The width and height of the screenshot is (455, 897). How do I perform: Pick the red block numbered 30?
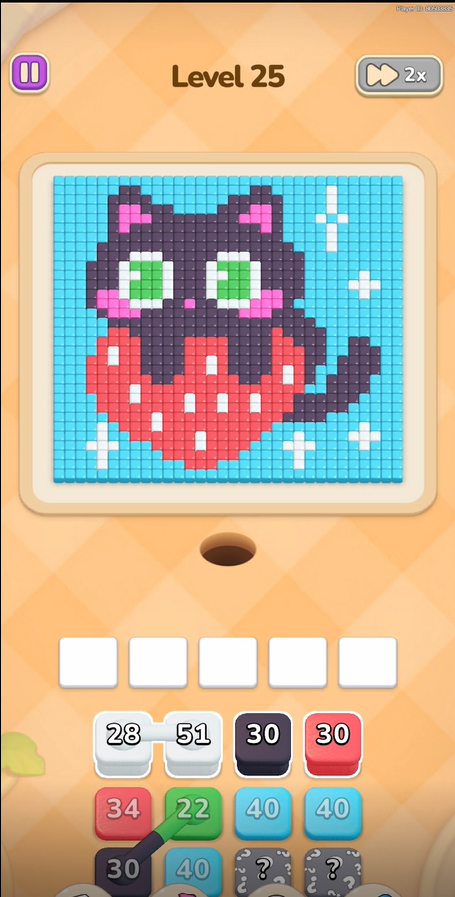tap(333, 743)
